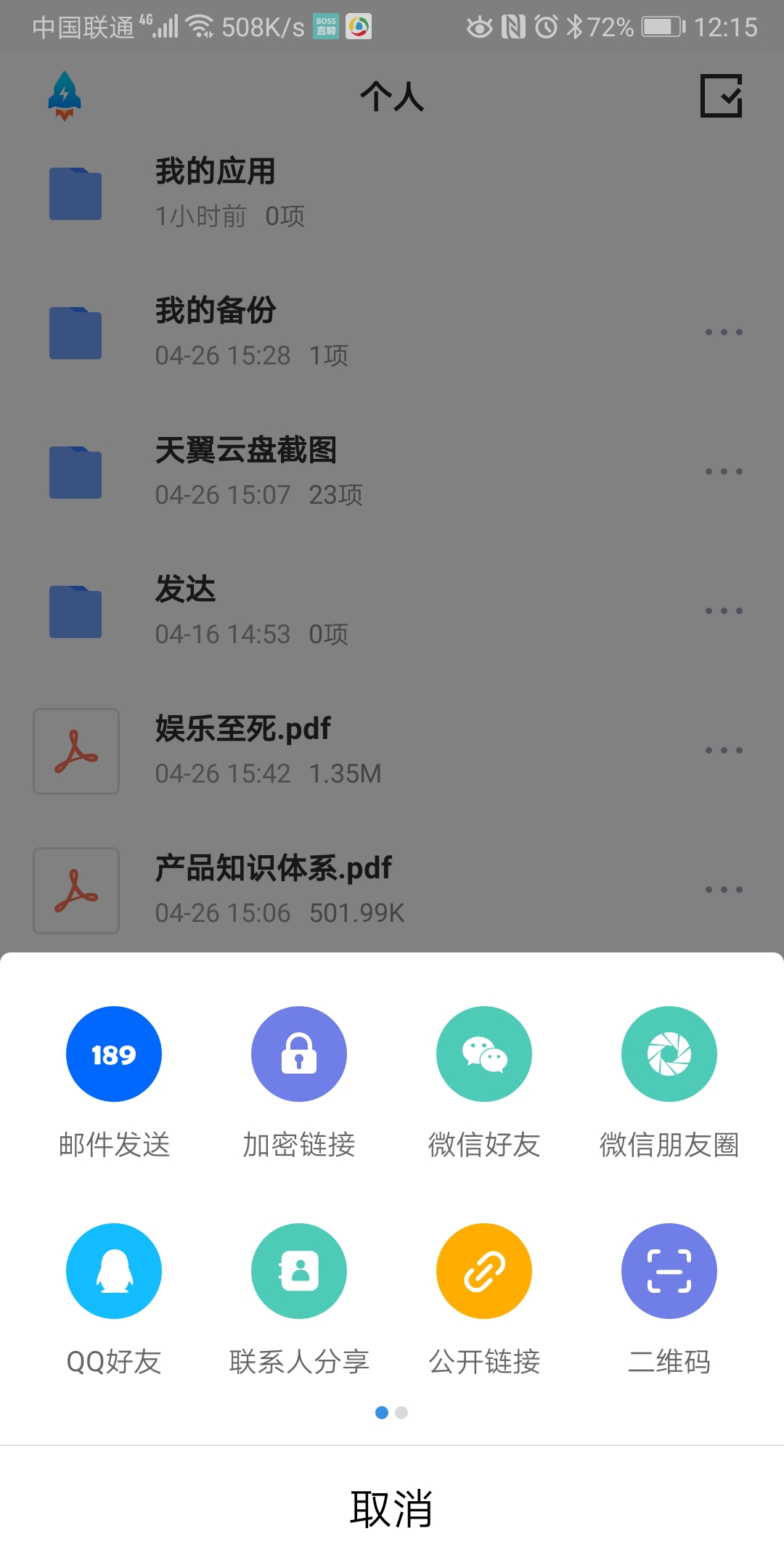Share to 微信好友 via WeChat
The width and height of the screenshot is (784, 1568).
click(484, 1054)
